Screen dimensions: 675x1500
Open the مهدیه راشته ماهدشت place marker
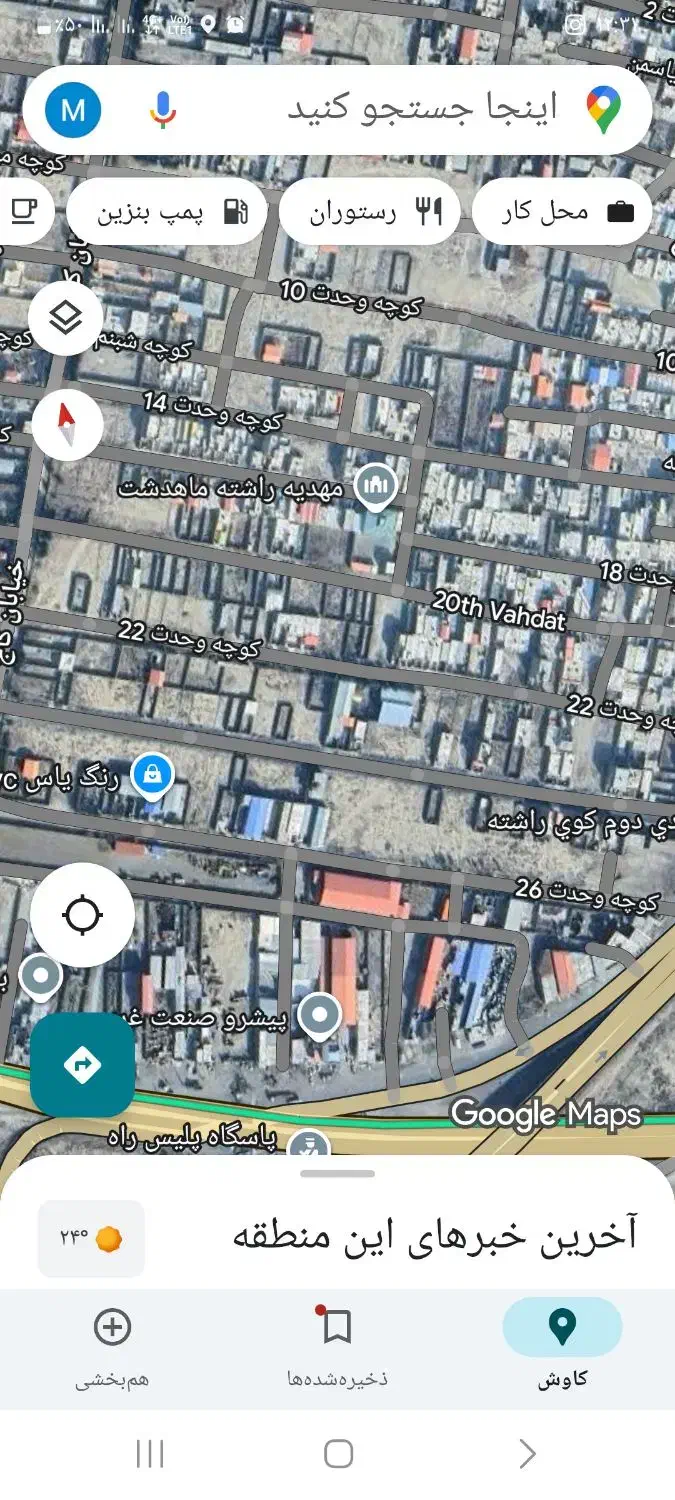pos(376,486)
